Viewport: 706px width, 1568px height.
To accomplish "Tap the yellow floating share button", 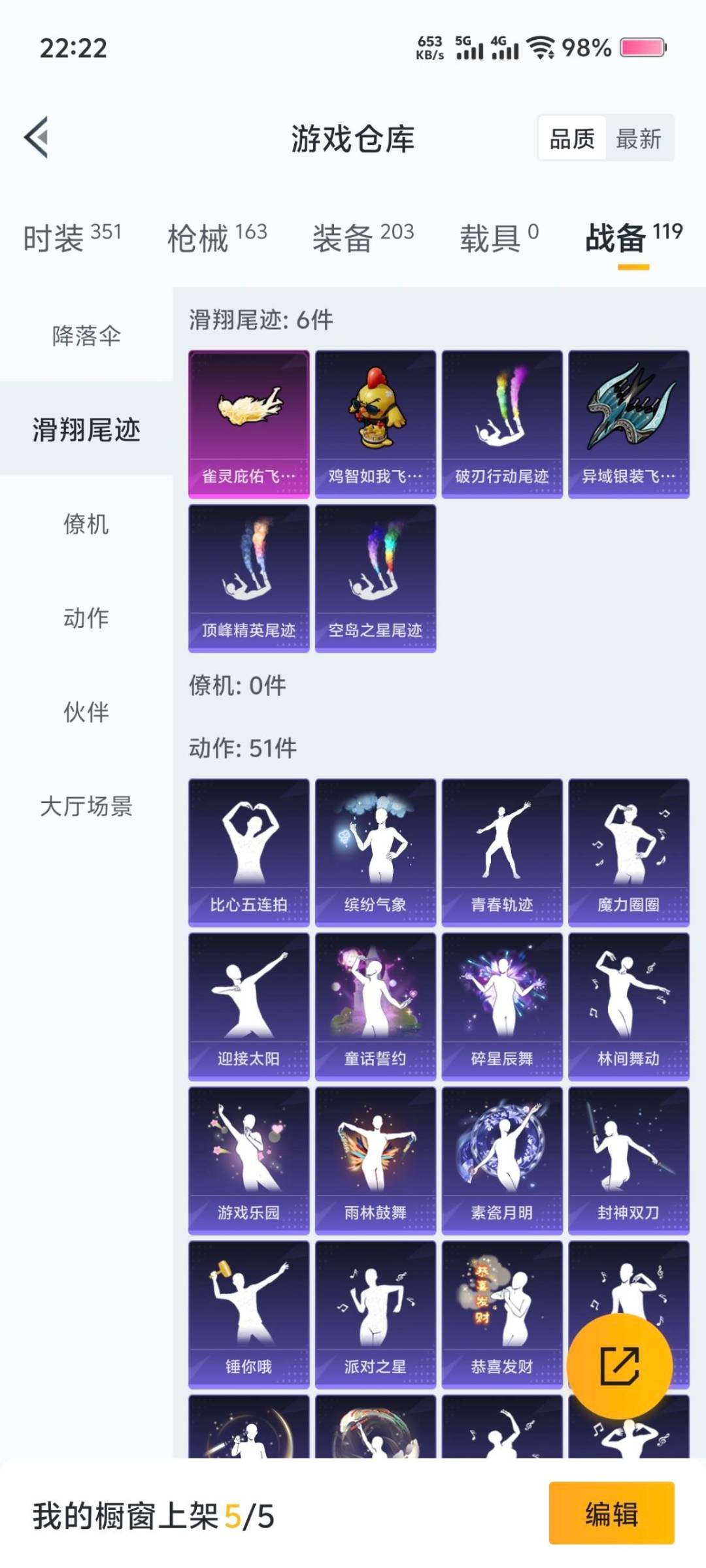I will point(619,1365).
